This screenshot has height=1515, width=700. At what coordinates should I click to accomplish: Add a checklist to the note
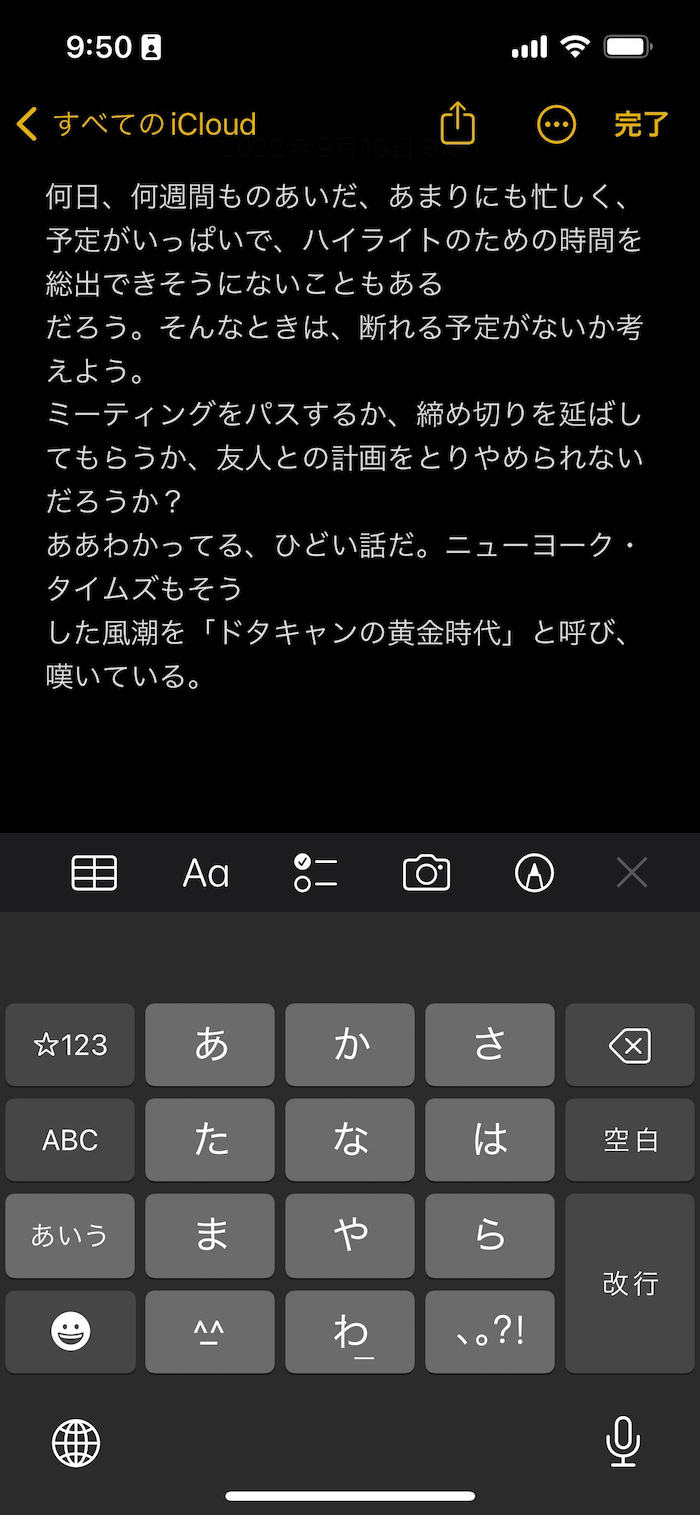coord(316,873)
